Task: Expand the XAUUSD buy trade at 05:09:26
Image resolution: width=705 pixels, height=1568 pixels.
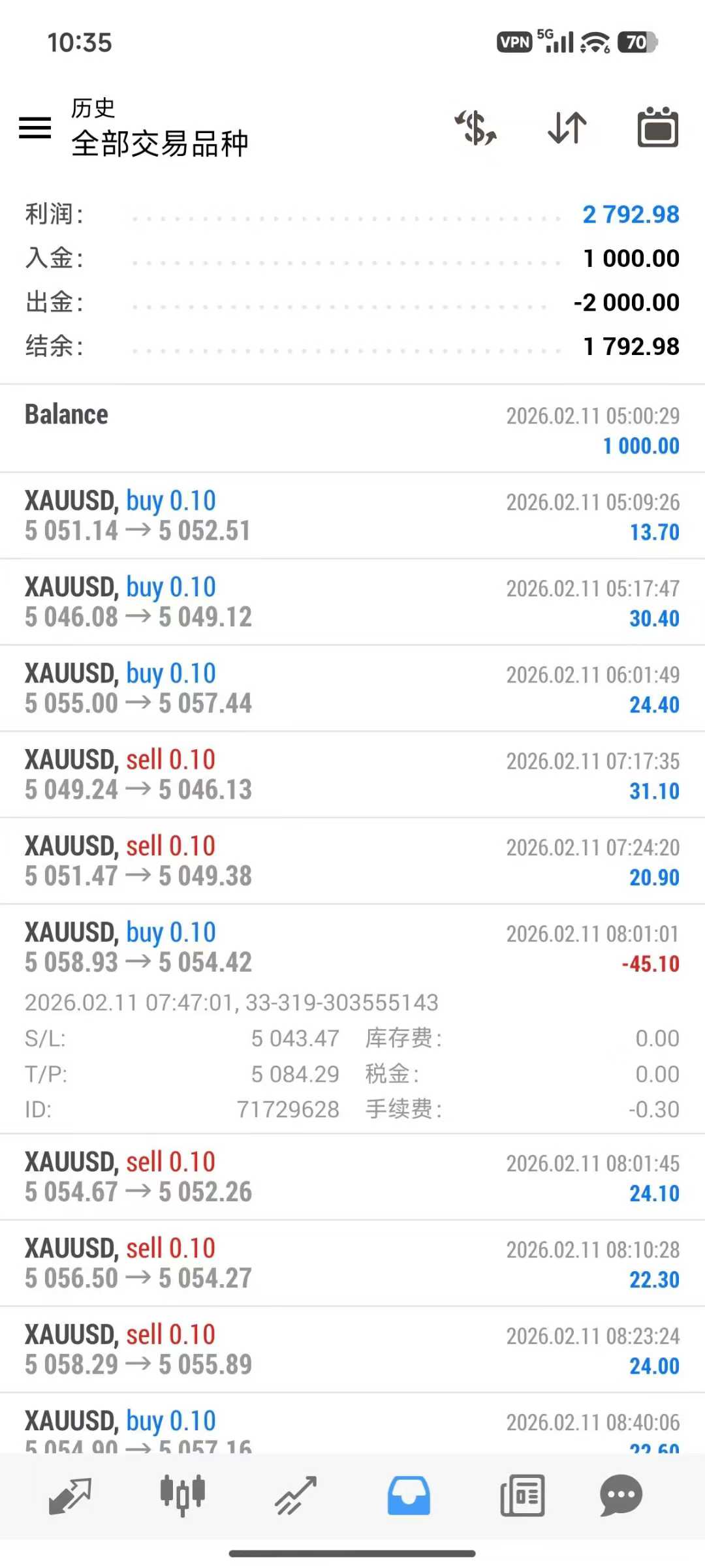Action: (x=352, y=516)
